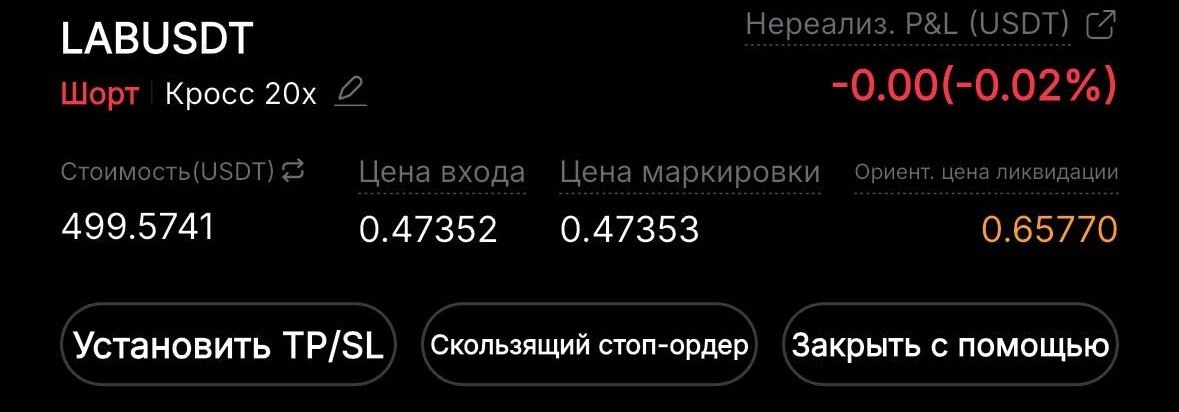Open the LABUSDT trading pair

(157, 40)
